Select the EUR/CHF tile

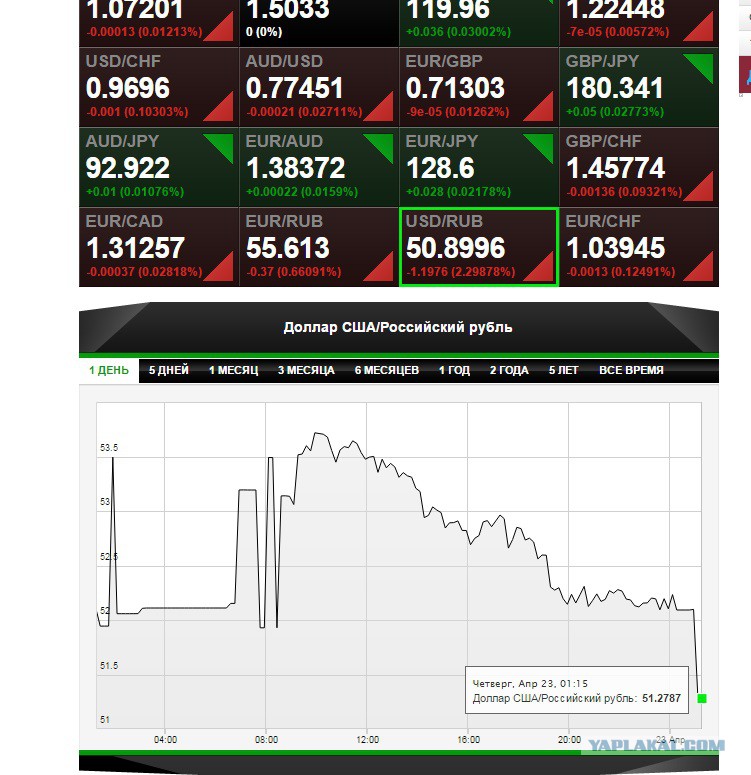(x=639, y=247)
